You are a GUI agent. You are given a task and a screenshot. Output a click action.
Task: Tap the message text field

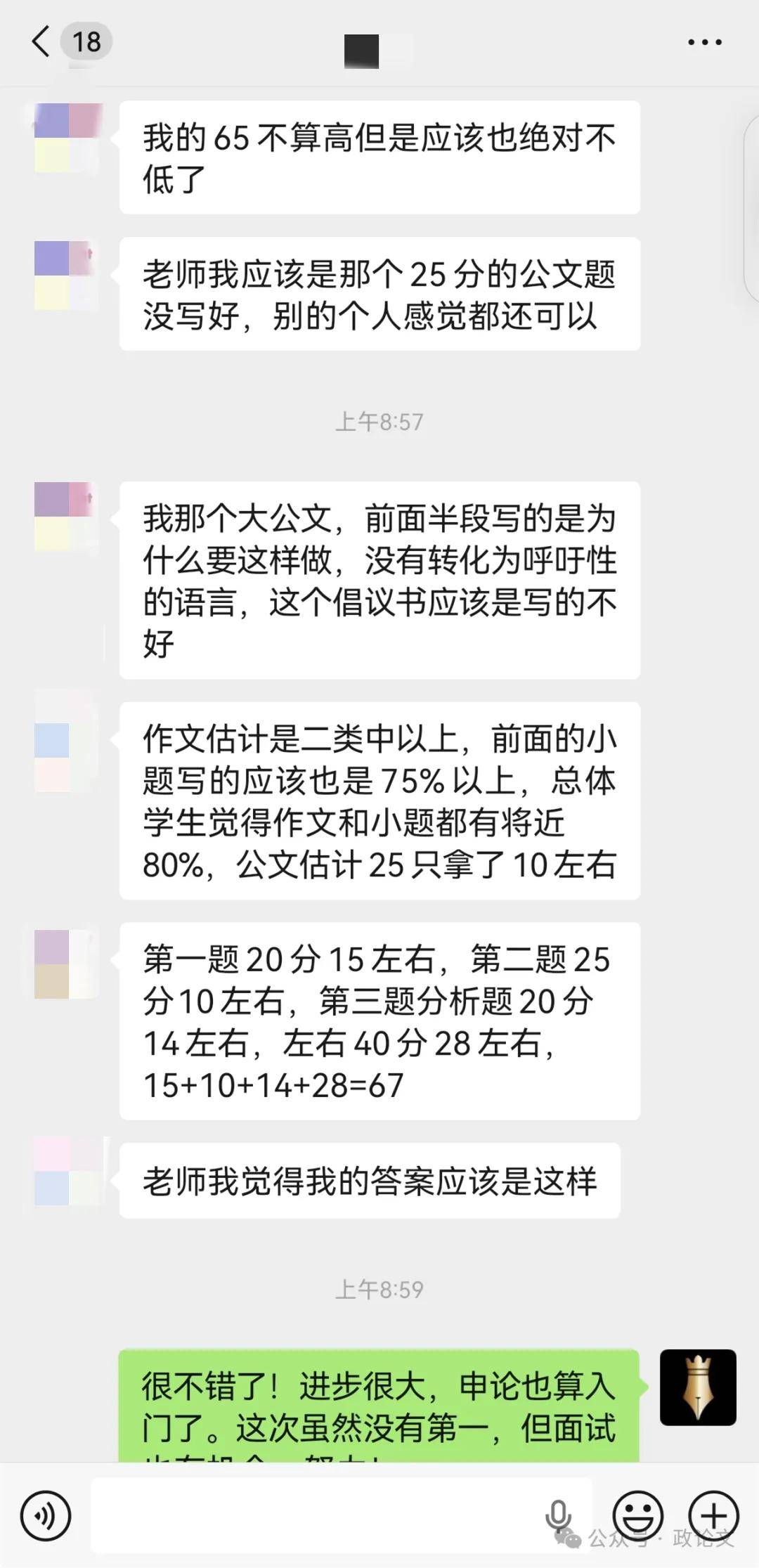pyautogui.click(x=316, y=1516)
